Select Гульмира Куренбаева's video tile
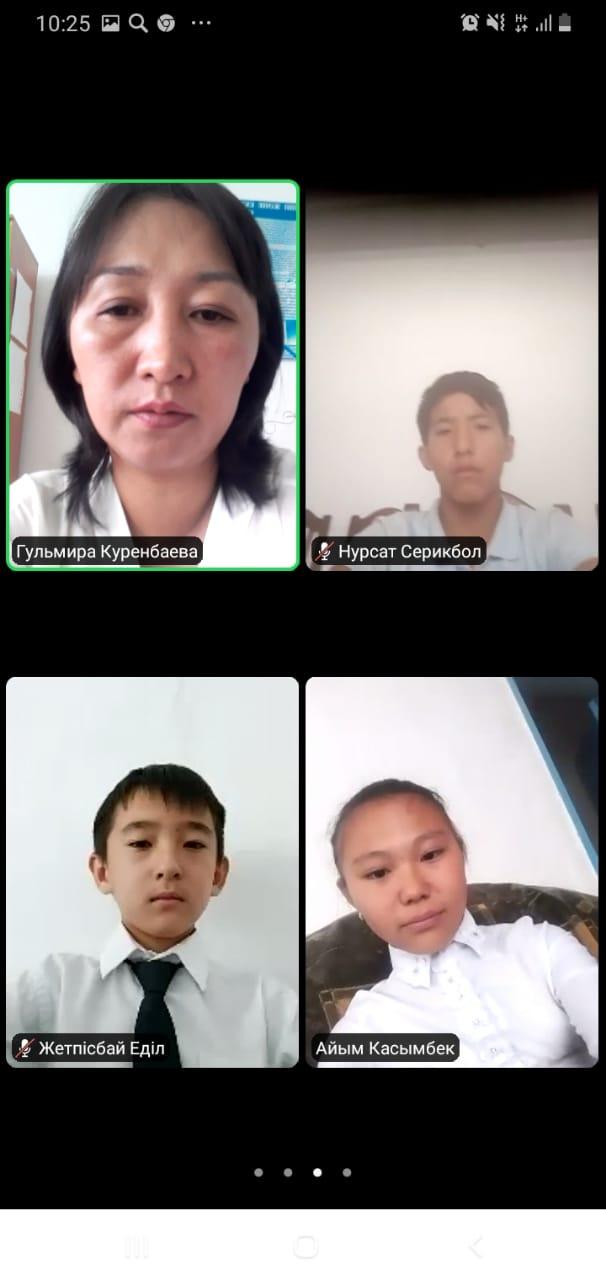The width and height of the screenshot is (606, 1280). pos(153,375)
